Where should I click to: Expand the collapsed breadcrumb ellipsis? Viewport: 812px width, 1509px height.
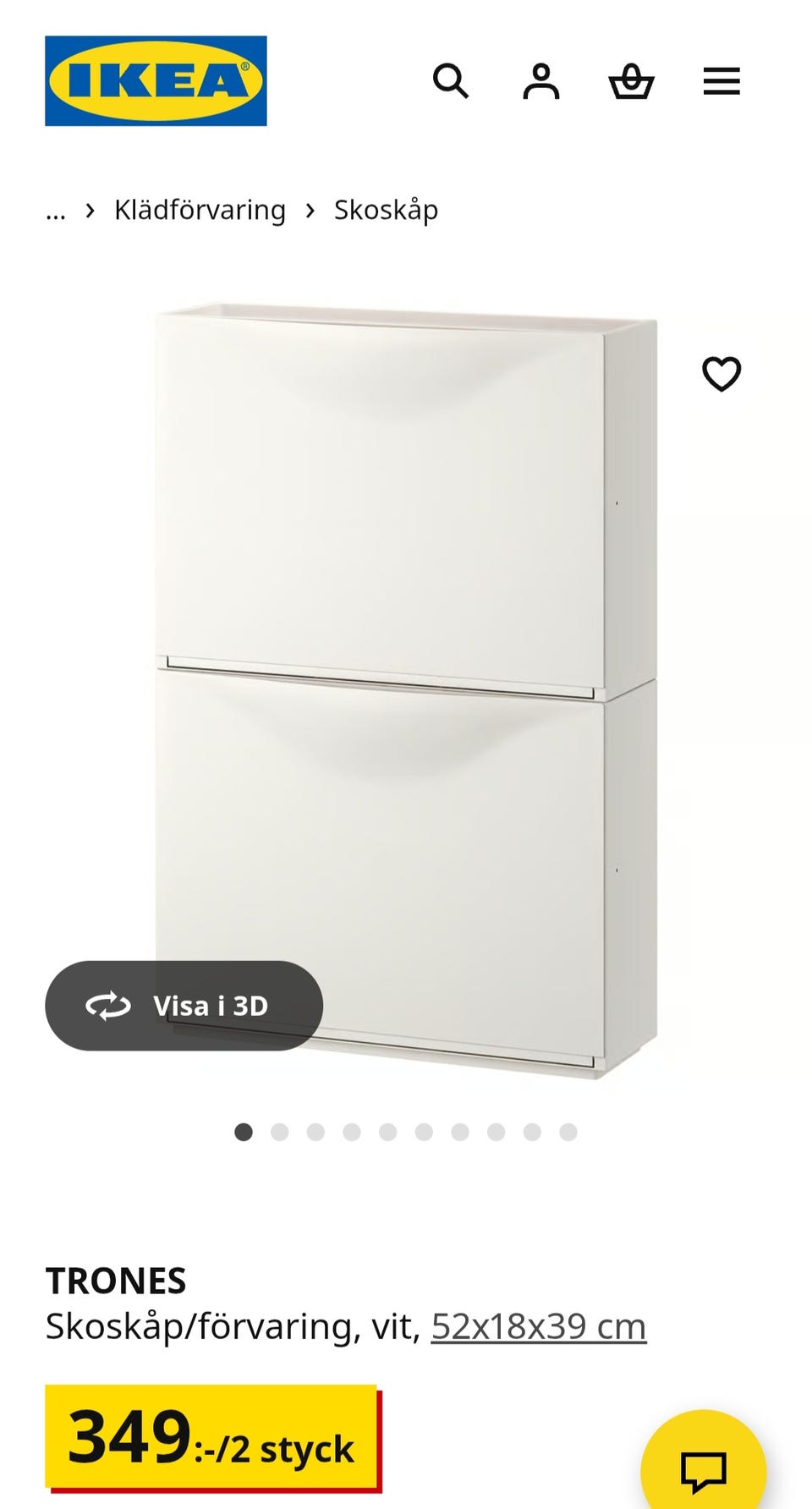coord(56,211)
